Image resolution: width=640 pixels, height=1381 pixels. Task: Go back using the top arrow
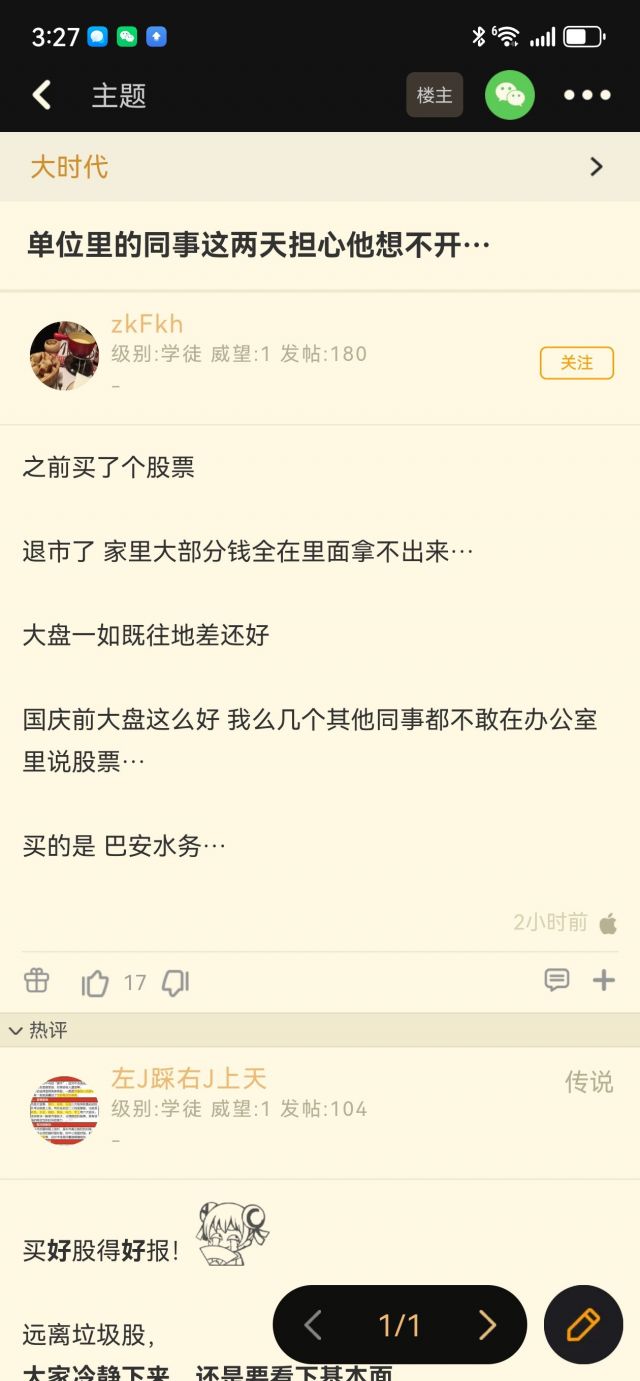42,95
